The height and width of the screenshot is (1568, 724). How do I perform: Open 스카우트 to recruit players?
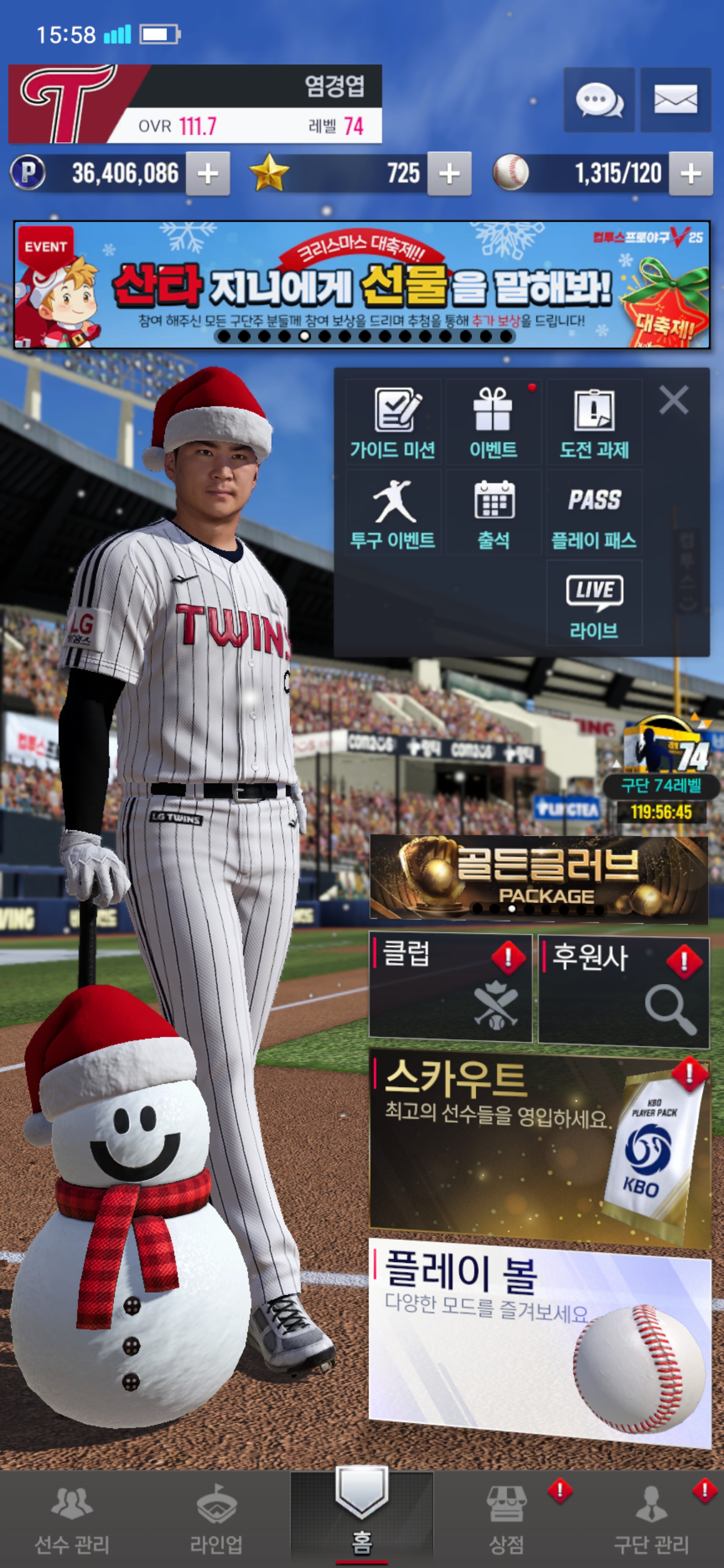click(538, 1147)
